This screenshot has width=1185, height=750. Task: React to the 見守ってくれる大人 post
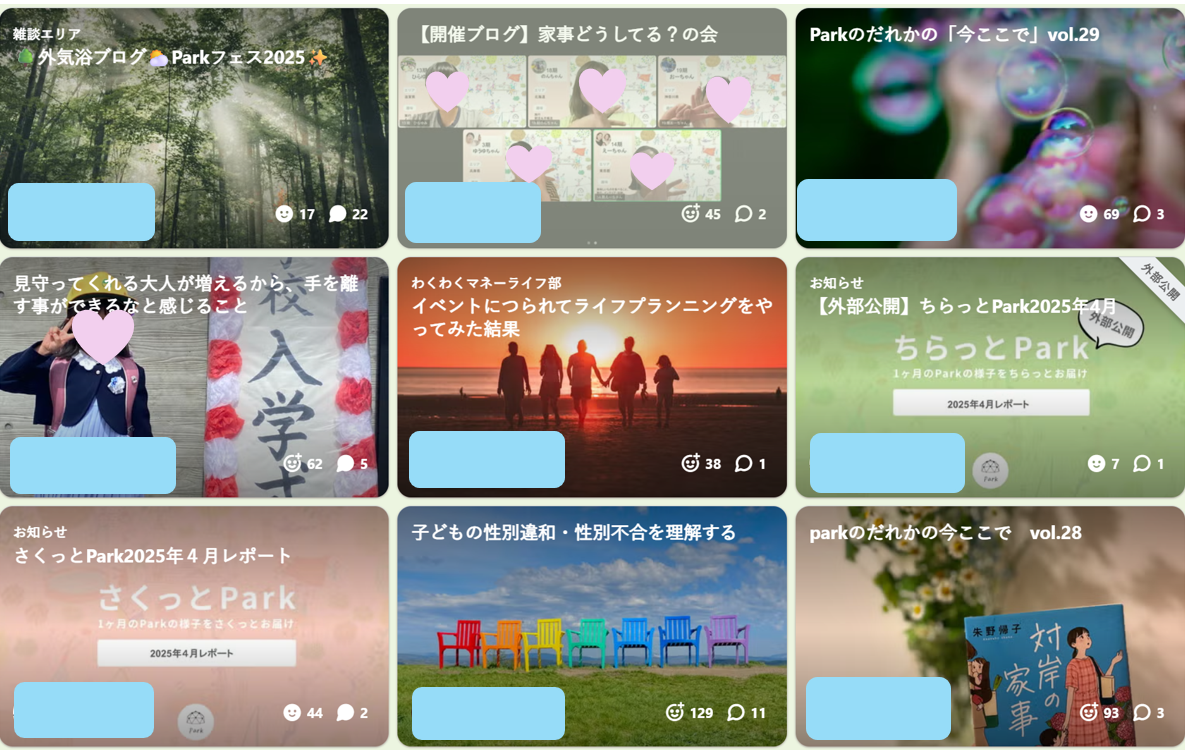pos(292,463)
